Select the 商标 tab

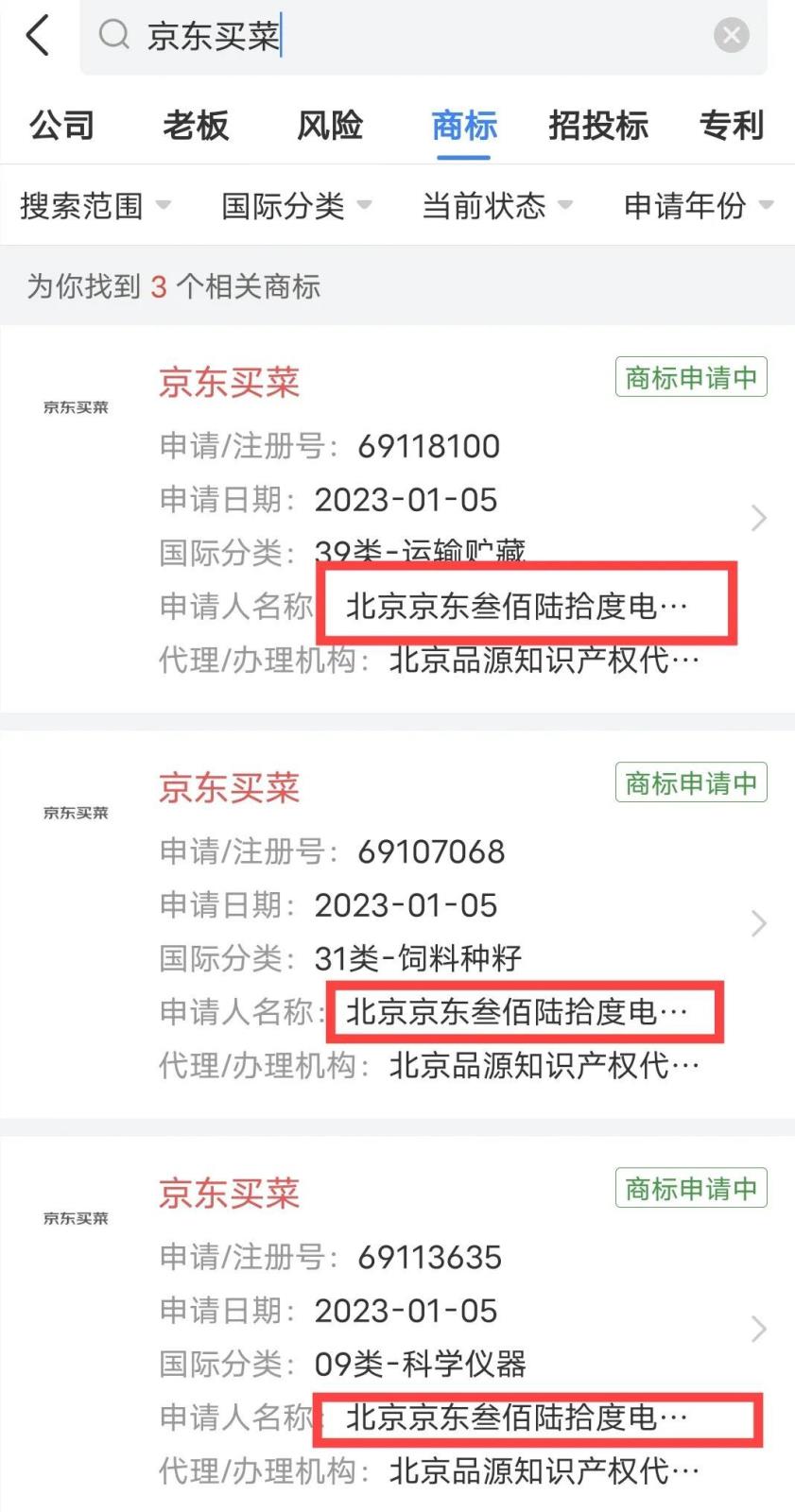click(x=464, y=125)
